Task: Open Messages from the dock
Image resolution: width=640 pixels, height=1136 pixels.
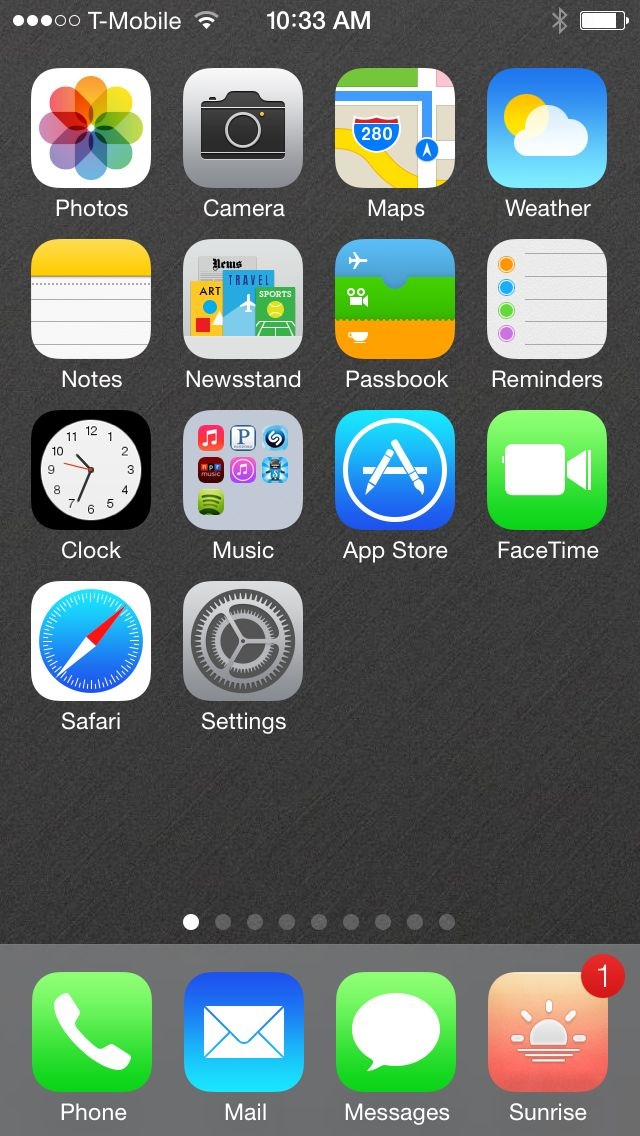Action: point(396,1032)
